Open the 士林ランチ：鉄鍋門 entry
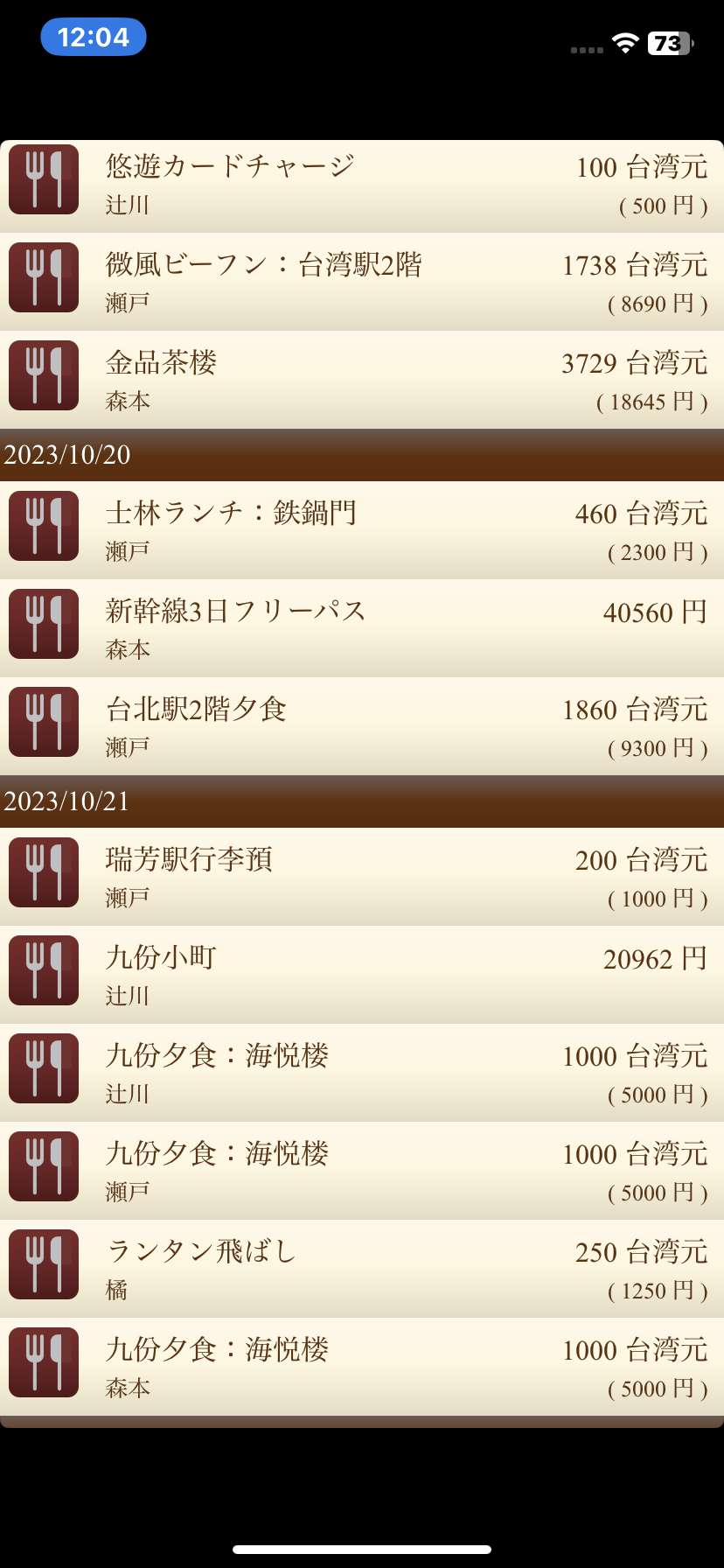 click(x=362, y=530)
